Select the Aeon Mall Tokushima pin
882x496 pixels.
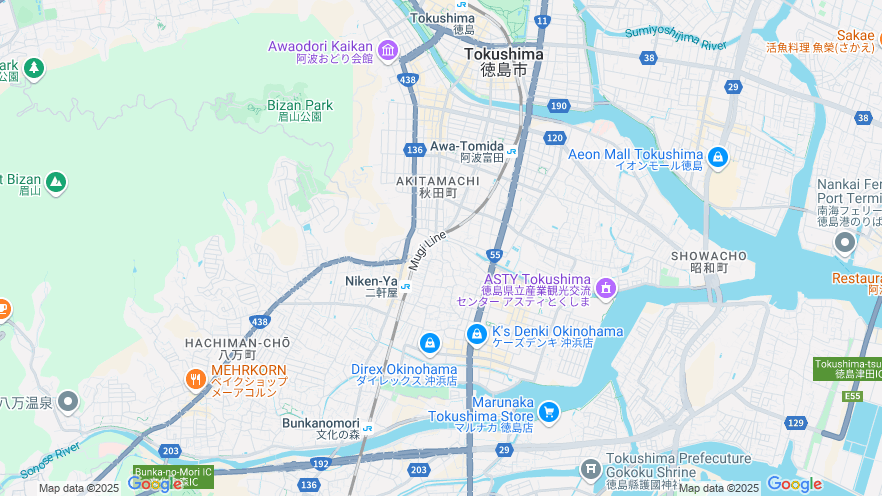[x=717, y=157]
